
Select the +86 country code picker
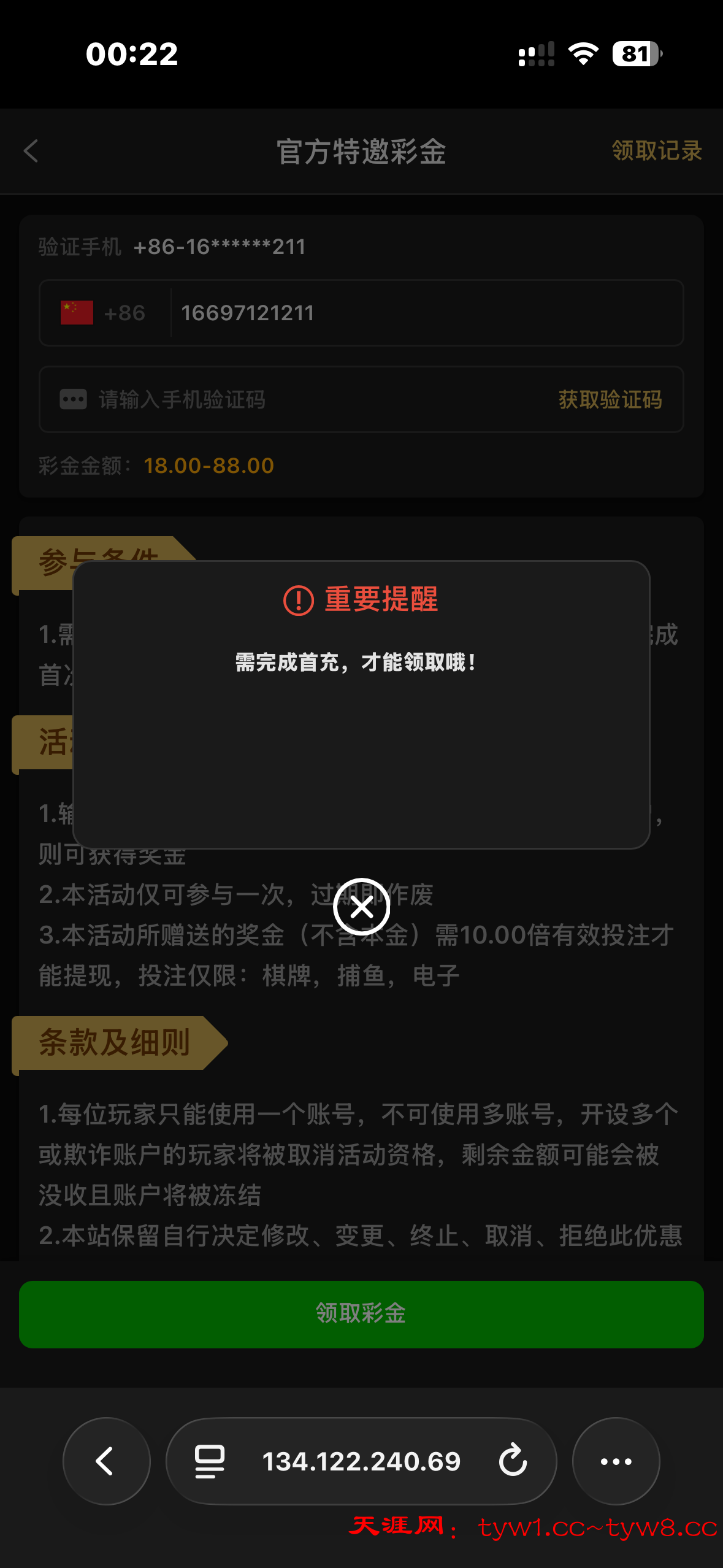[104, 313]
